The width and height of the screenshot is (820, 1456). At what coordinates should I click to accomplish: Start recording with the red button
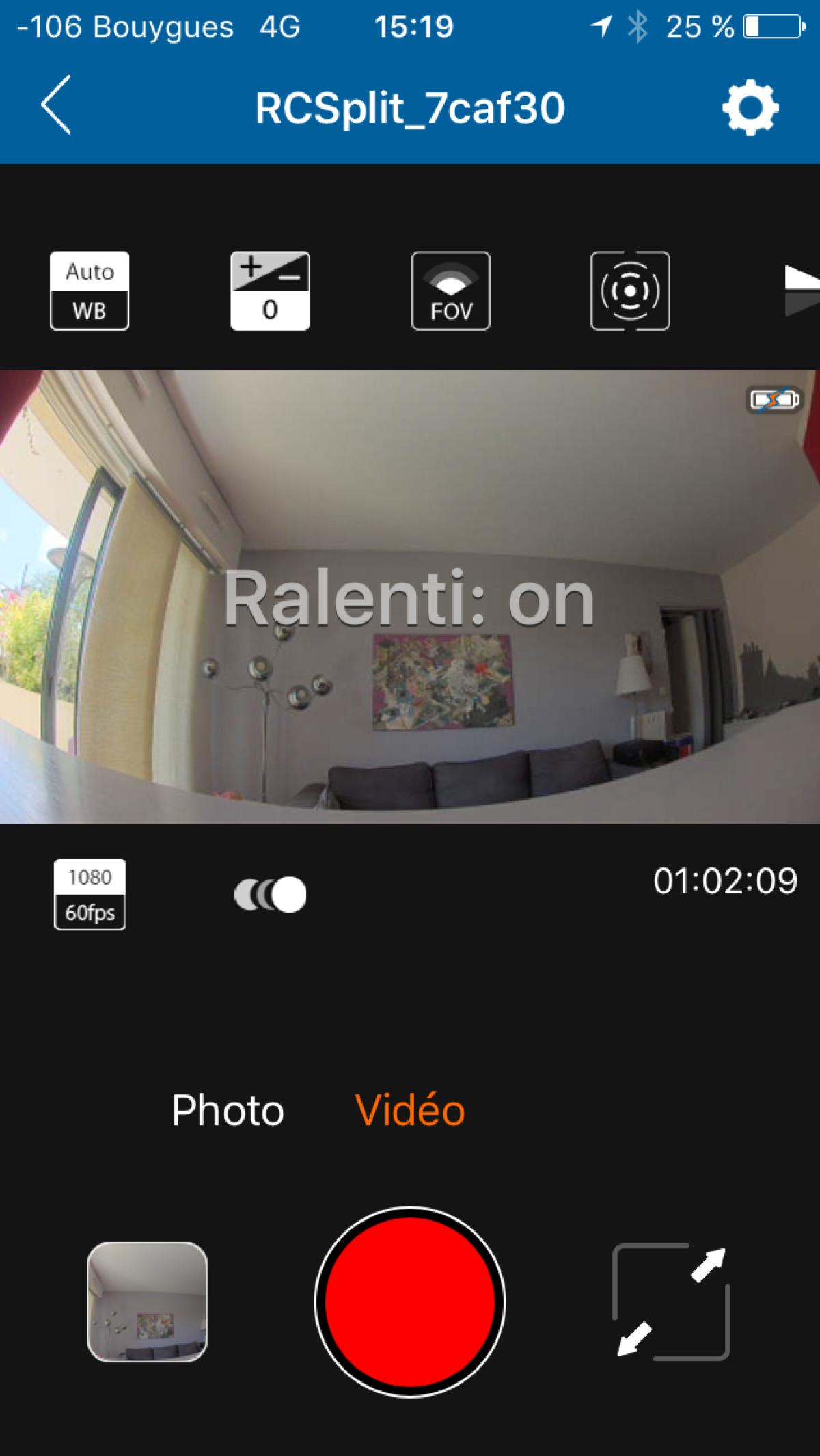tap(410, 1302)
